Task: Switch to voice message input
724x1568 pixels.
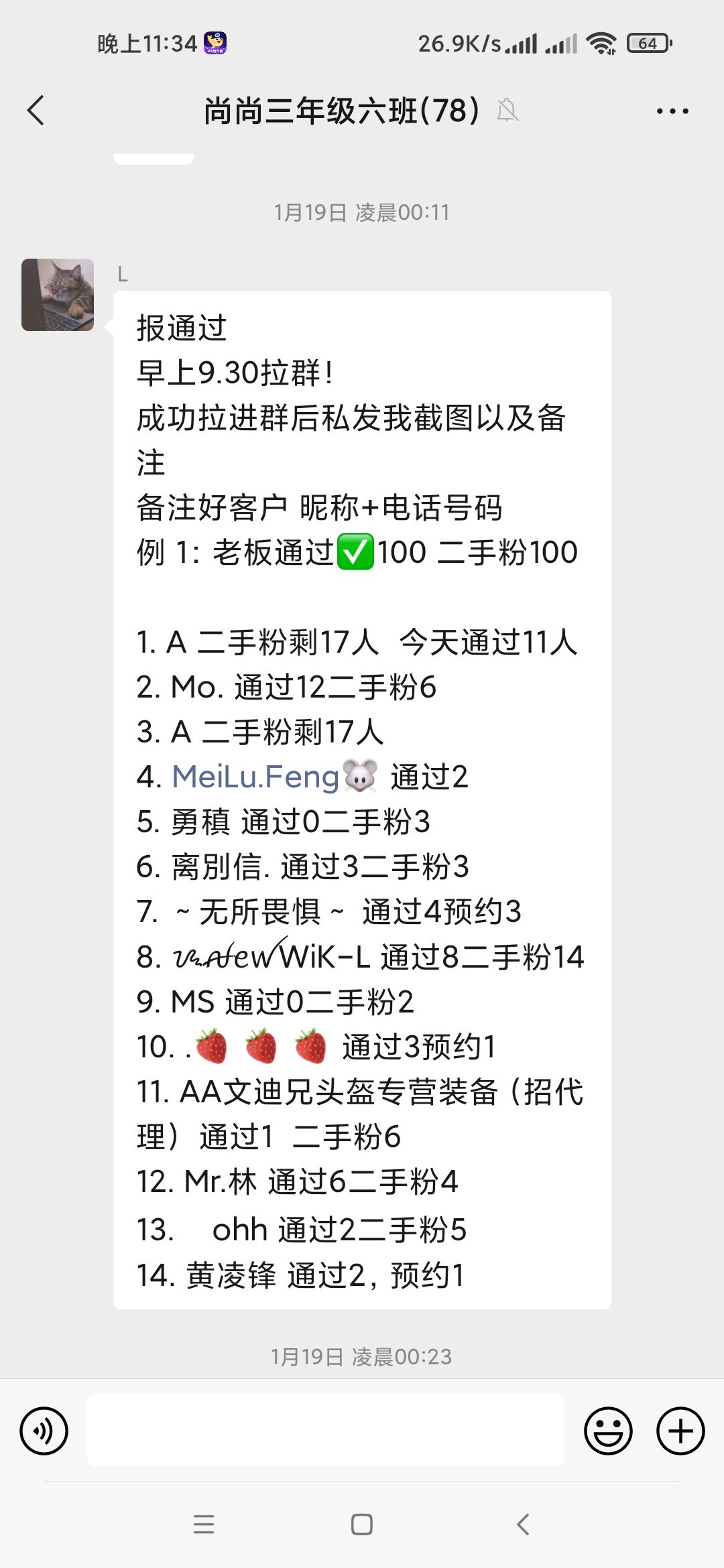Action: (44, 1431)
